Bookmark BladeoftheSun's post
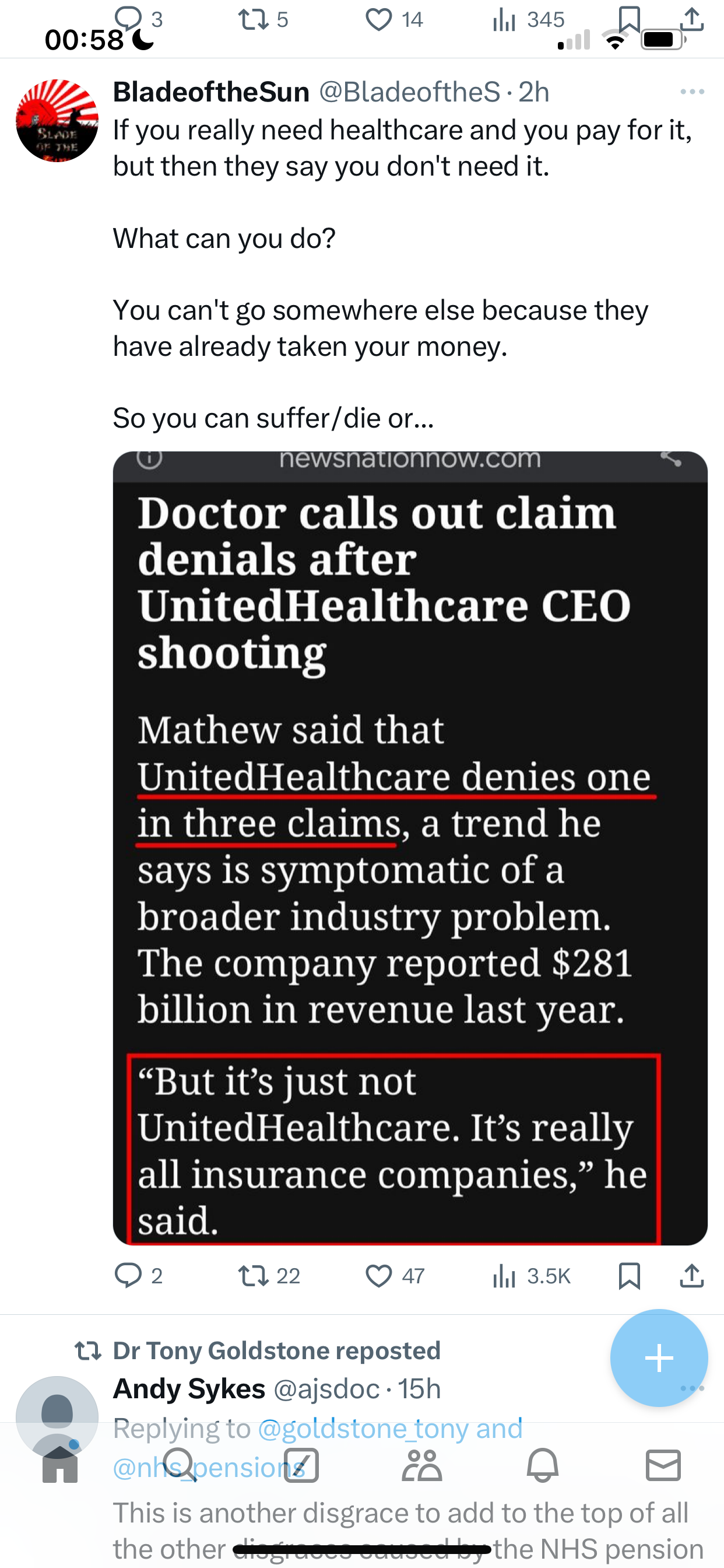The image size is (724, 1568). (629, 1276)
